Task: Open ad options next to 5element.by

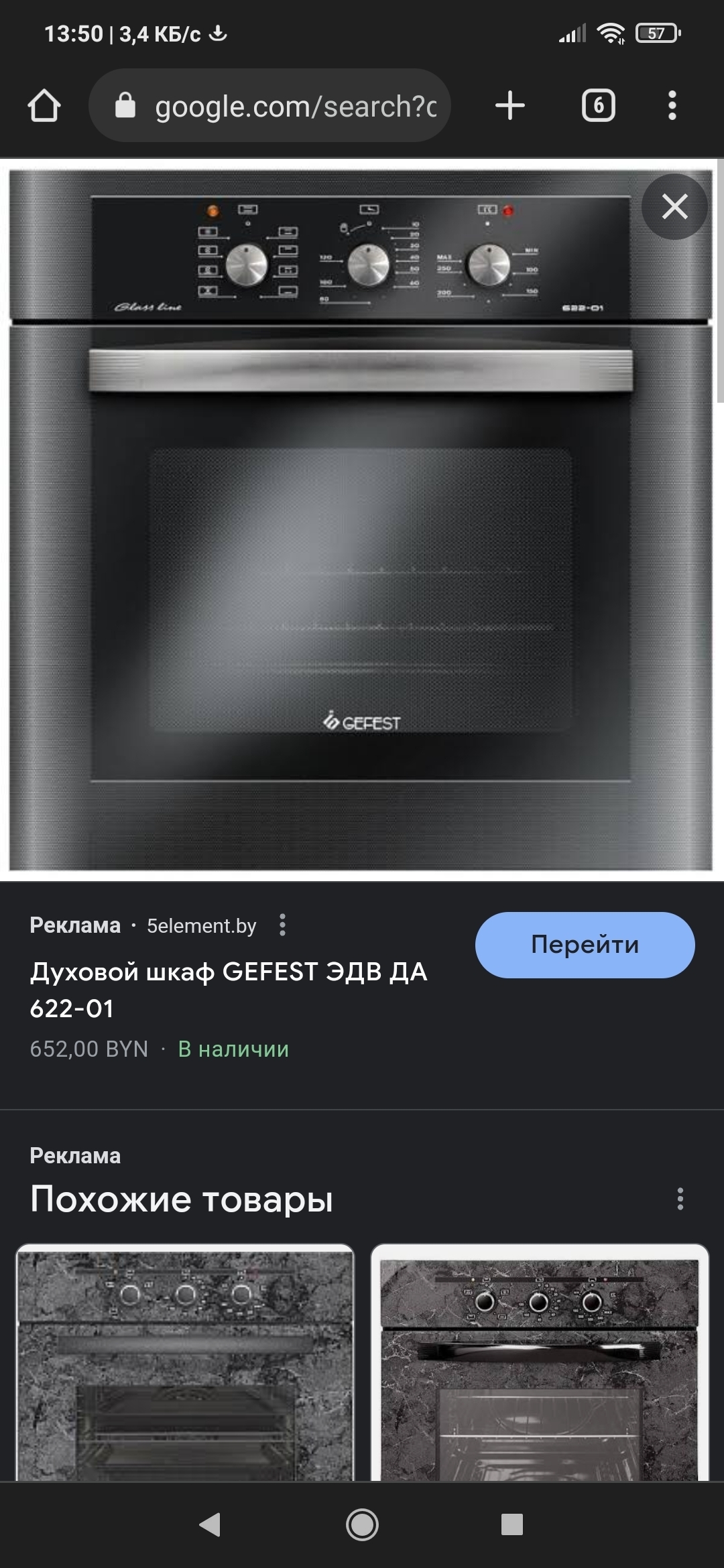Action: (x=282, y=925)
